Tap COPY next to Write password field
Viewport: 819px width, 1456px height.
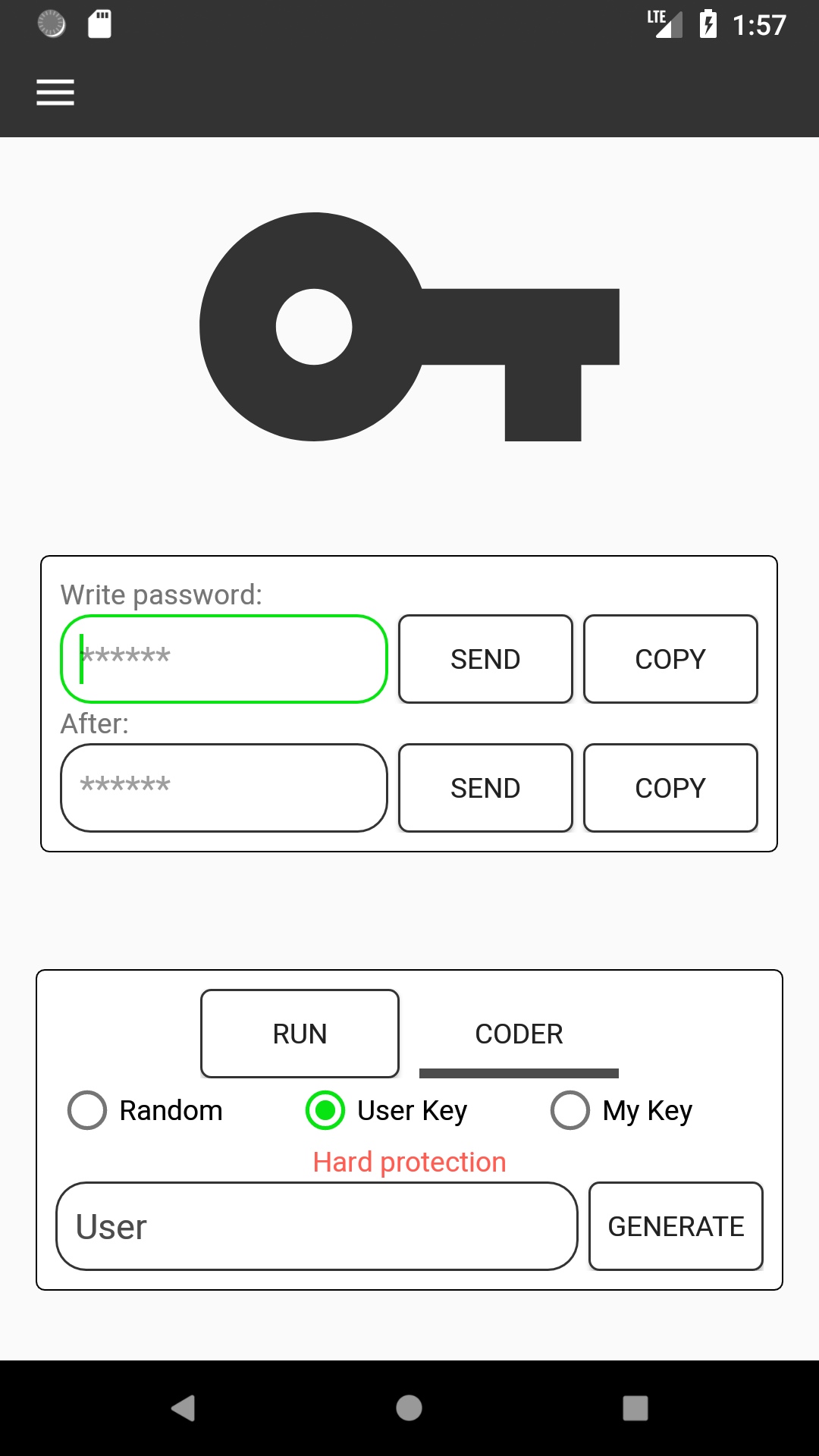point(670,658)
